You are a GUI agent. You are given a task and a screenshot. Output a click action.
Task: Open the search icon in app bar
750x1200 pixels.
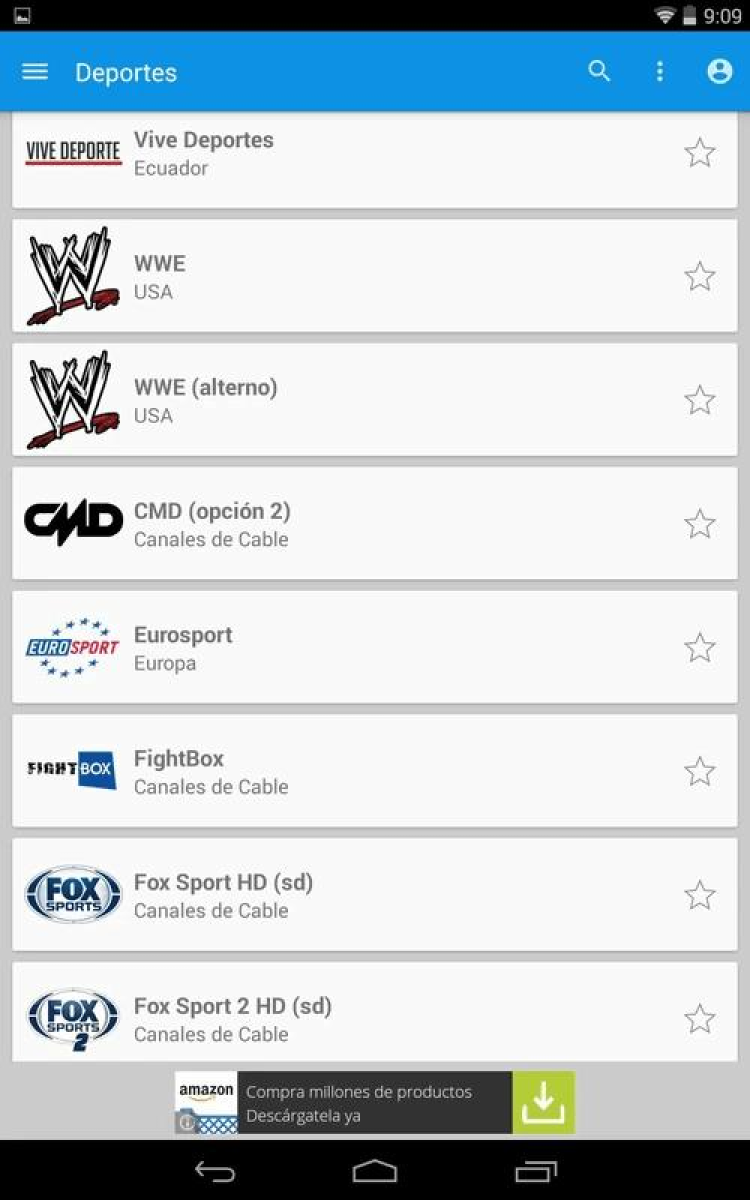pyautogui.click(x=599, y=72)
